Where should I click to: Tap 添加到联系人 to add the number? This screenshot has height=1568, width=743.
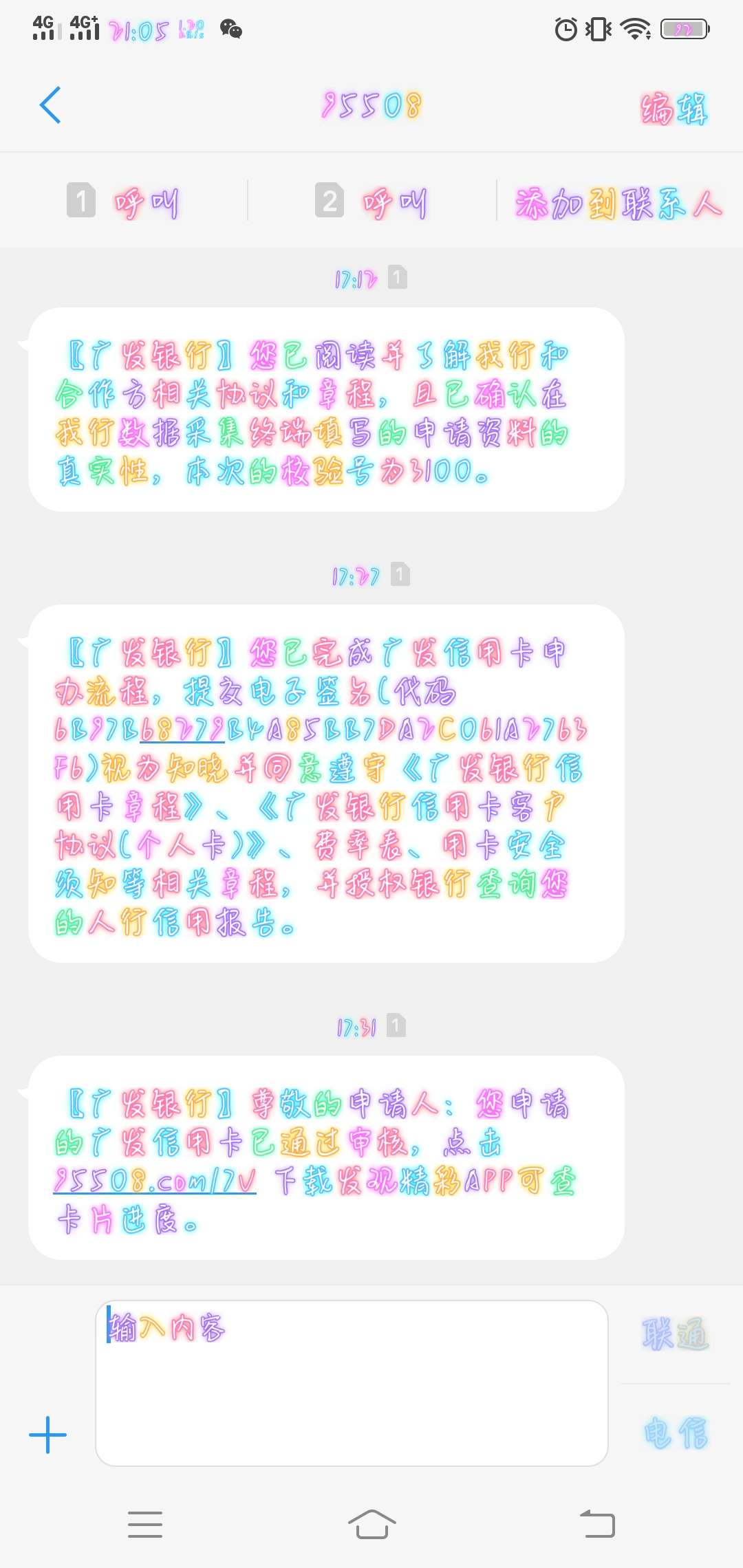(x=618, y=203)
